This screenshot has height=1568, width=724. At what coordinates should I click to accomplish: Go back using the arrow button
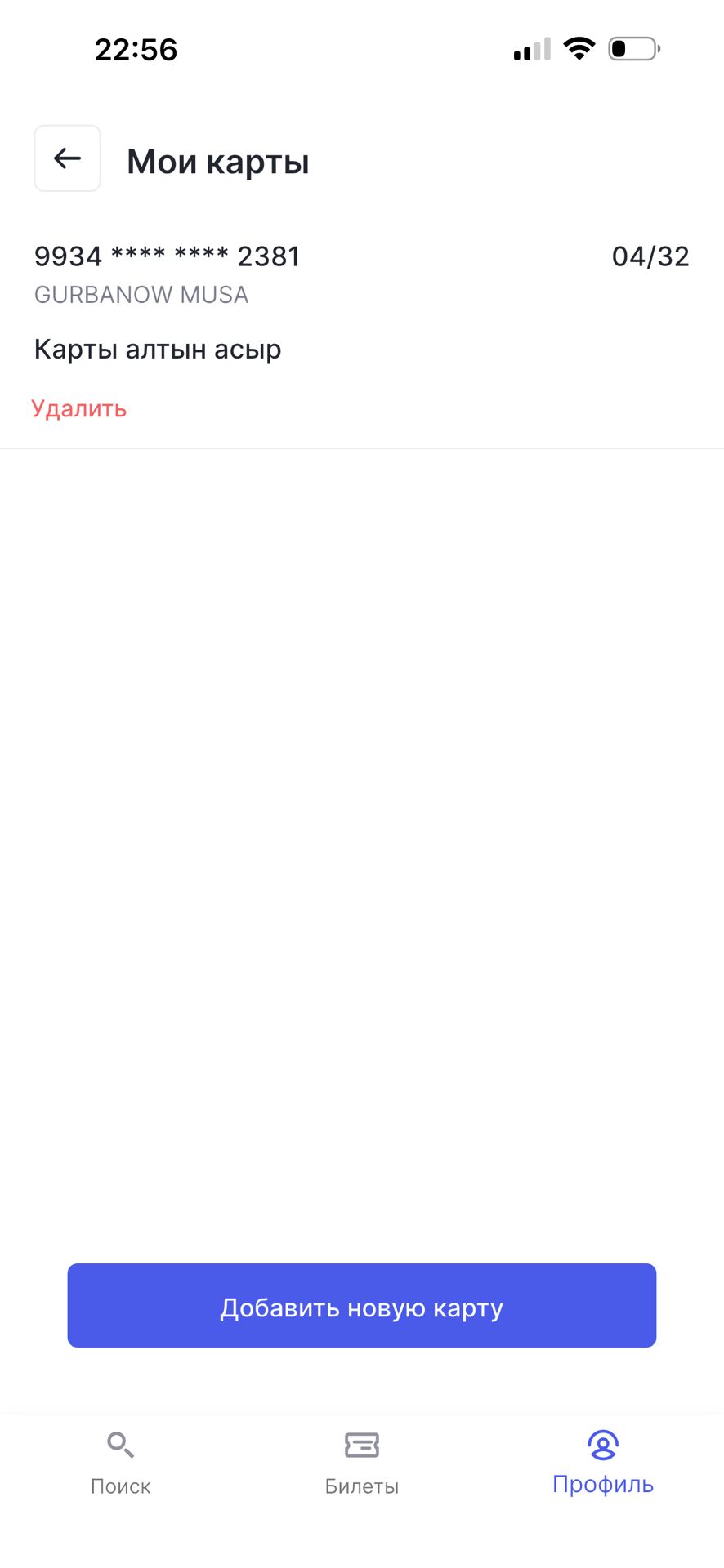[67, 158]
